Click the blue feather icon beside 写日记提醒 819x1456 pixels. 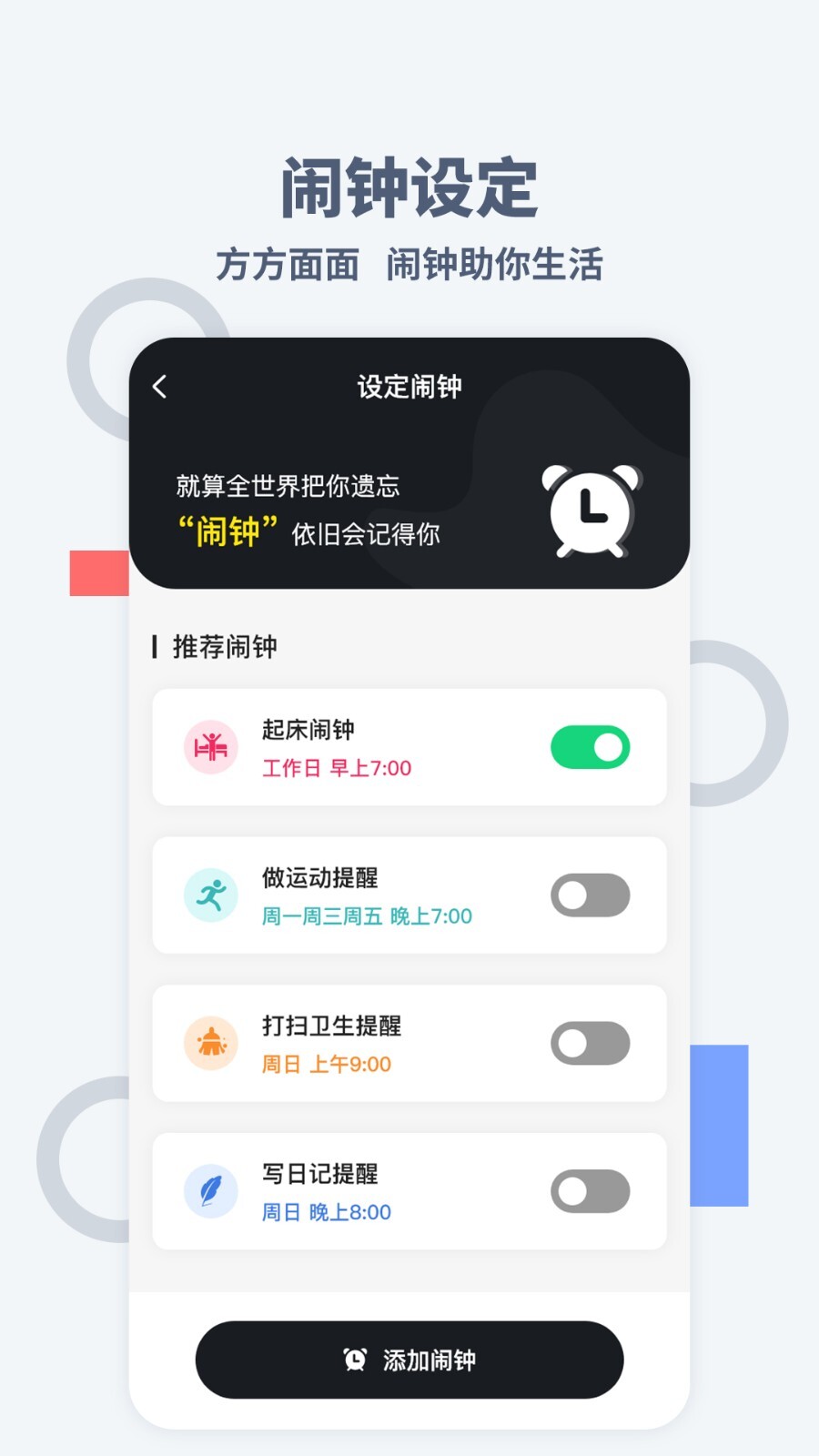click(x=211, y=1192)
